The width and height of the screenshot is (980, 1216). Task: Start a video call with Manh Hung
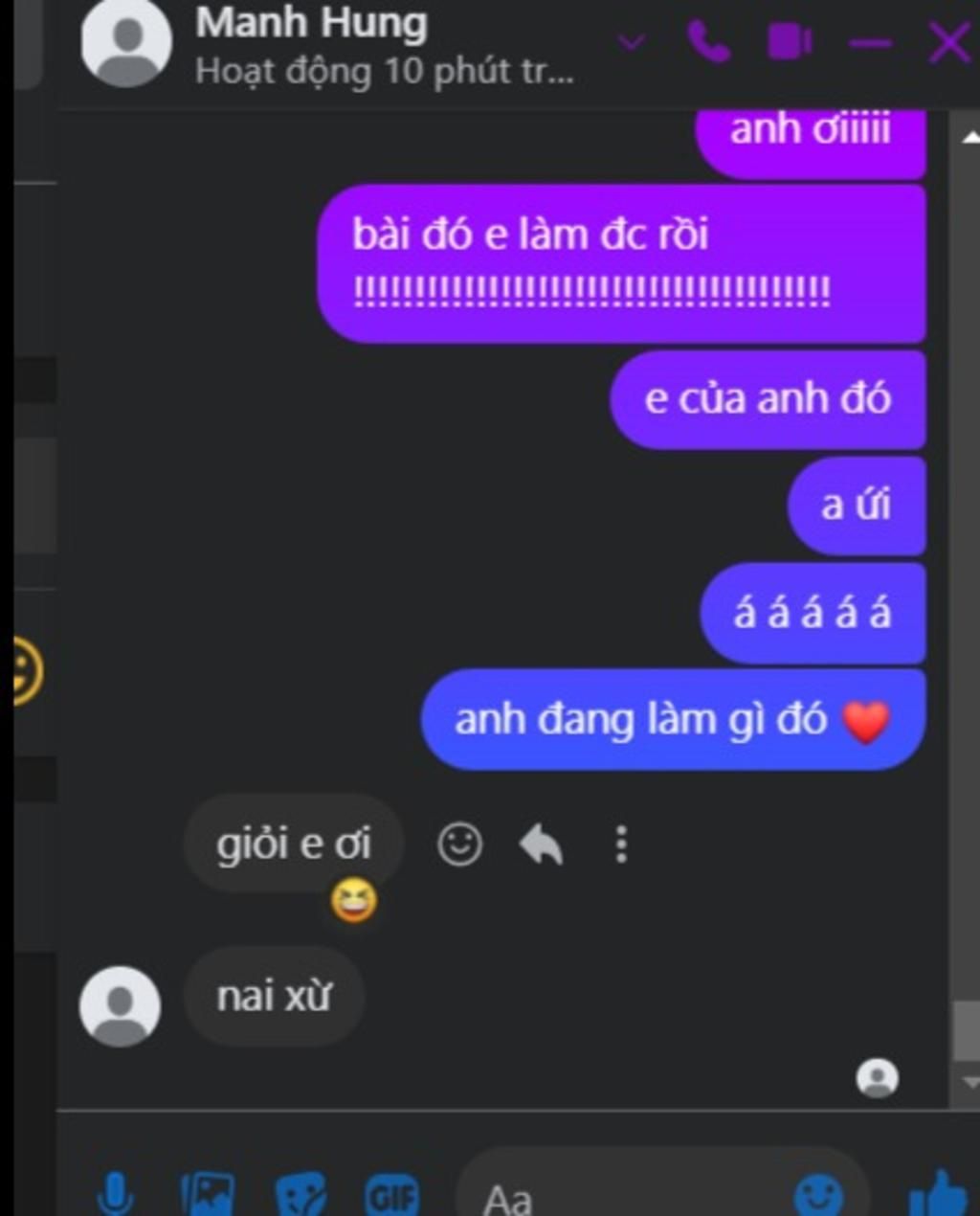click(790, 42)
